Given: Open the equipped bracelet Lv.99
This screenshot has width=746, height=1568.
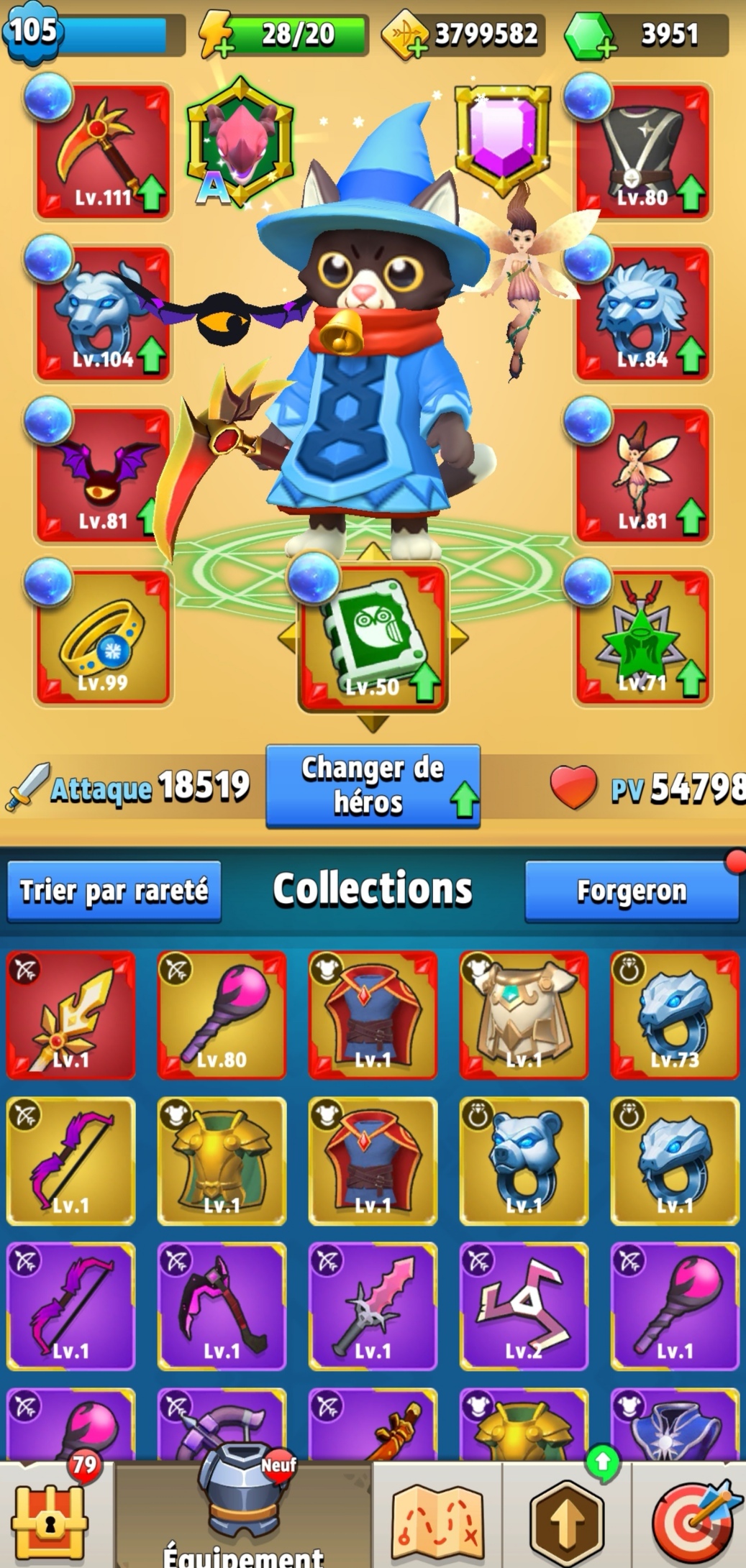Looking at the screenshot, I should pyautogui.click(x=102, y=636).
